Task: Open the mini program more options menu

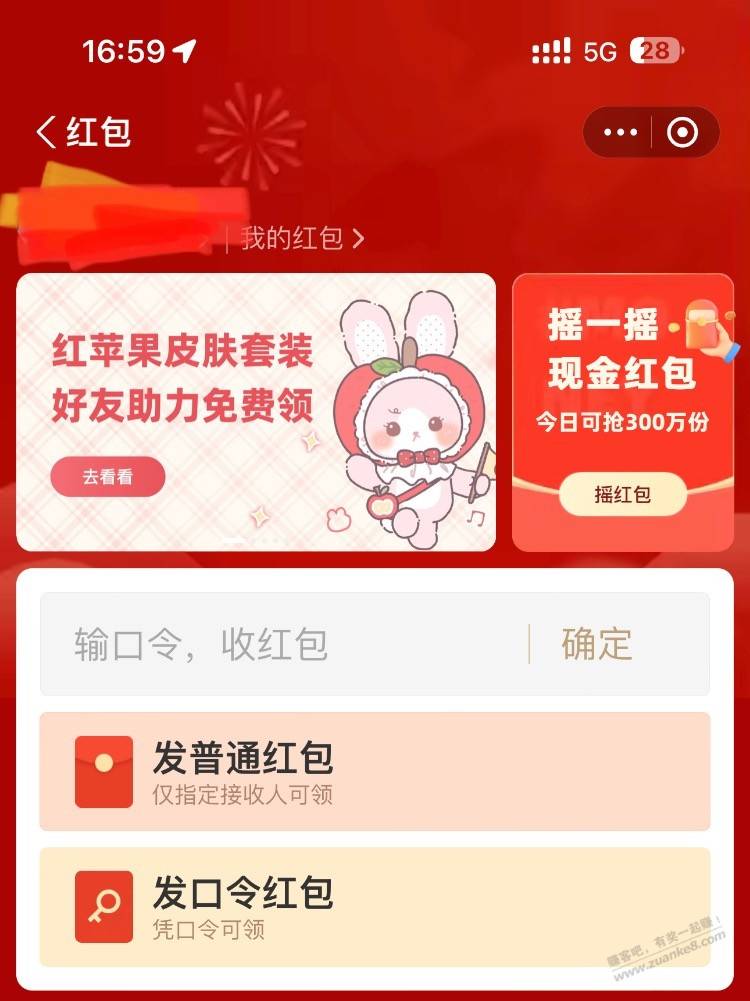Action: click(x=620, y=133)
